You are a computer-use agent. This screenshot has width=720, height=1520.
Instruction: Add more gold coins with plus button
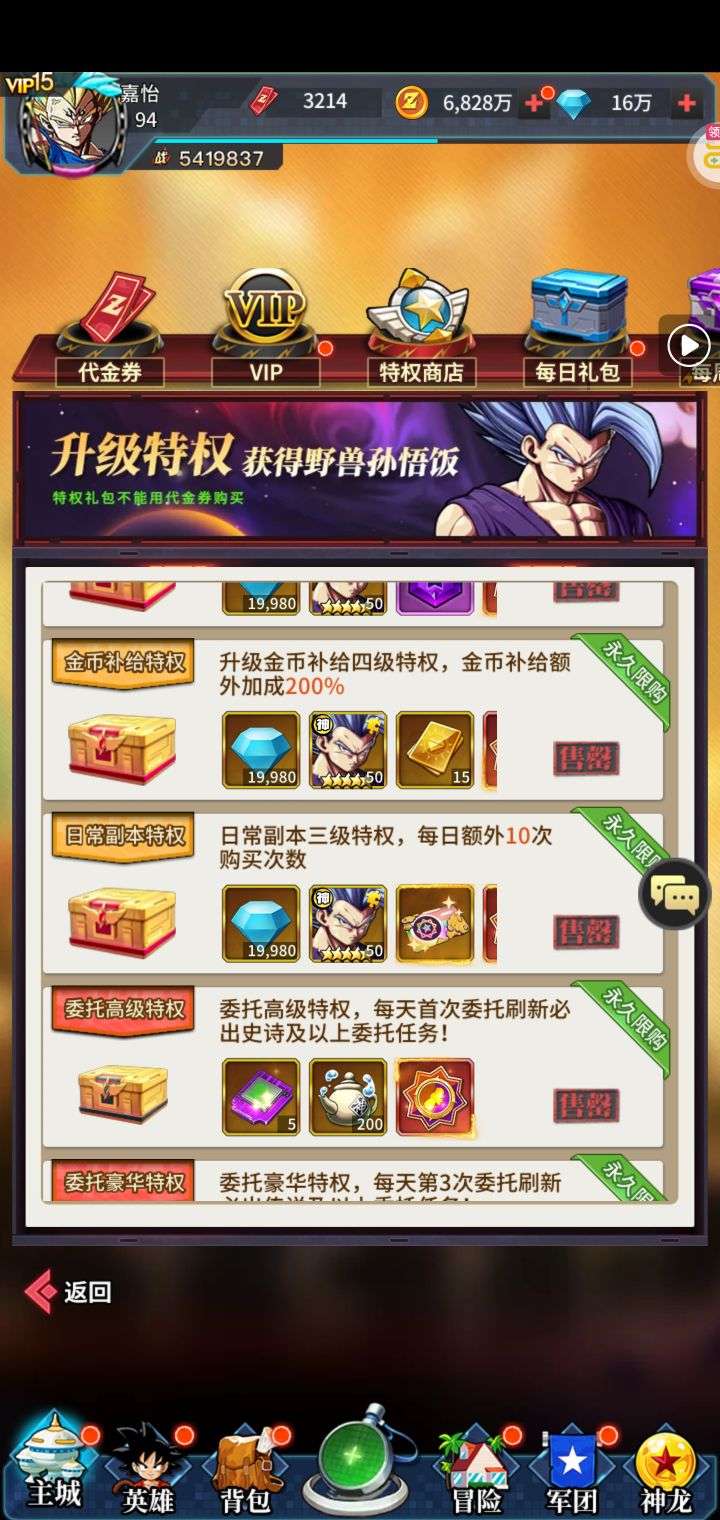pos(534,102)
